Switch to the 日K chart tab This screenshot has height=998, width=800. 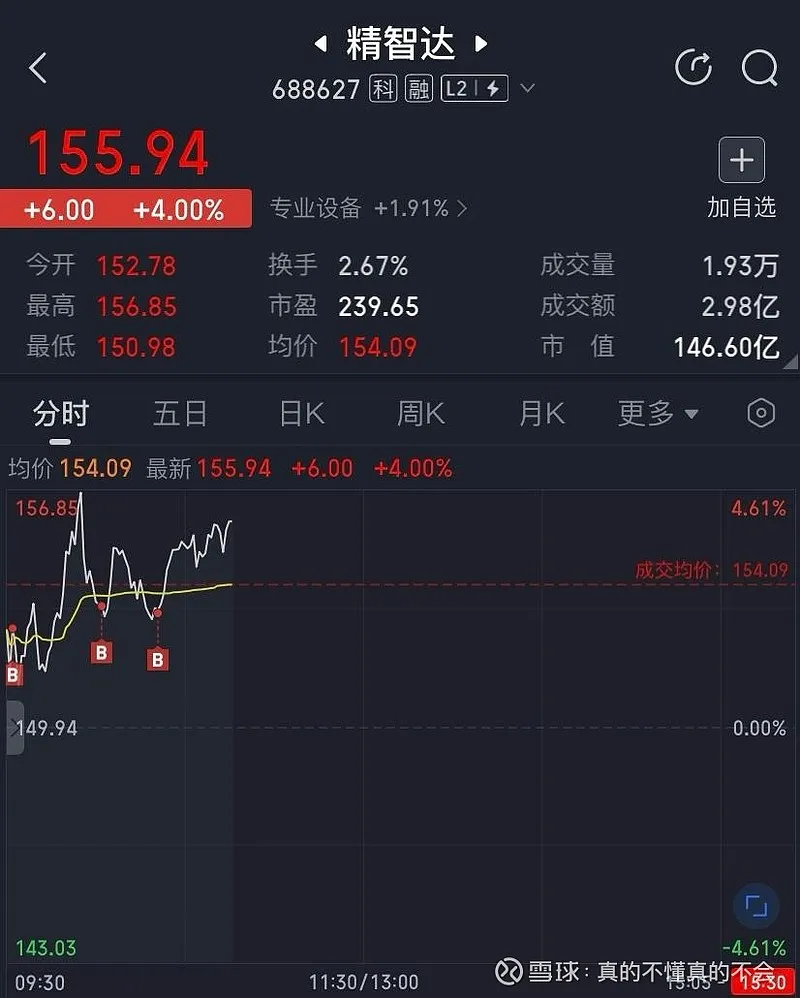tap(301, 413)
